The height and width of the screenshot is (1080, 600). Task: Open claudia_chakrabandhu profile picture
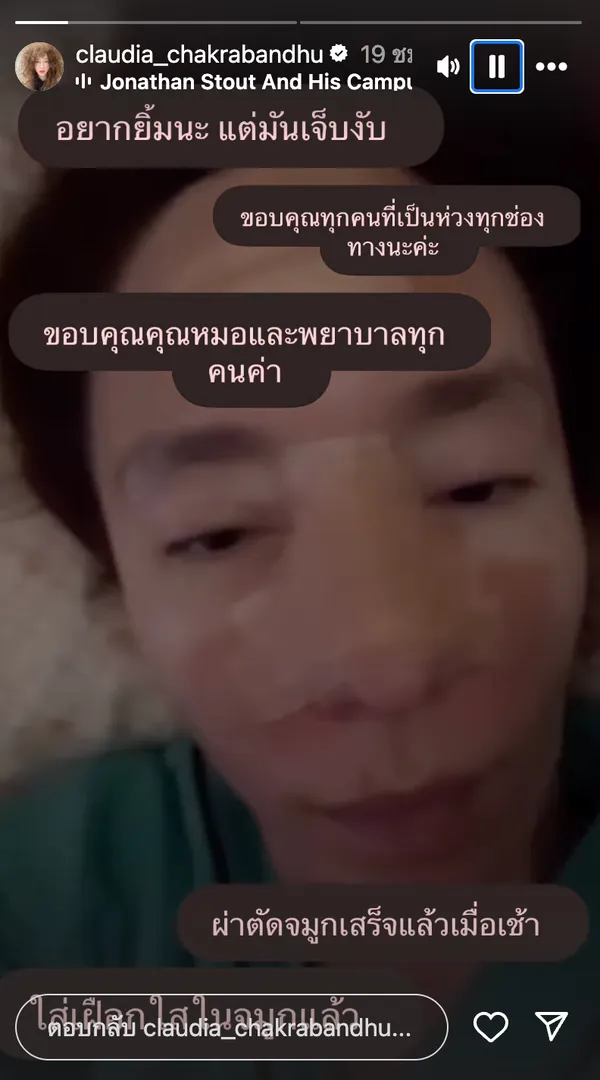click(39, 67)
